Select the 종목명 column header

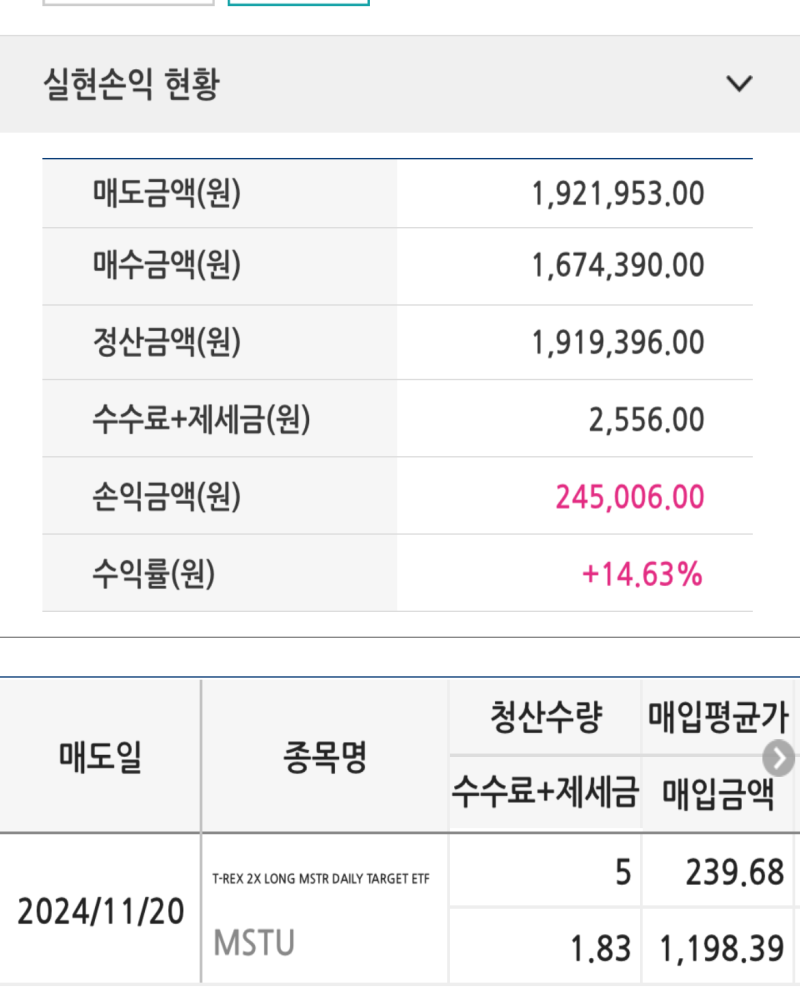[322, 758]
